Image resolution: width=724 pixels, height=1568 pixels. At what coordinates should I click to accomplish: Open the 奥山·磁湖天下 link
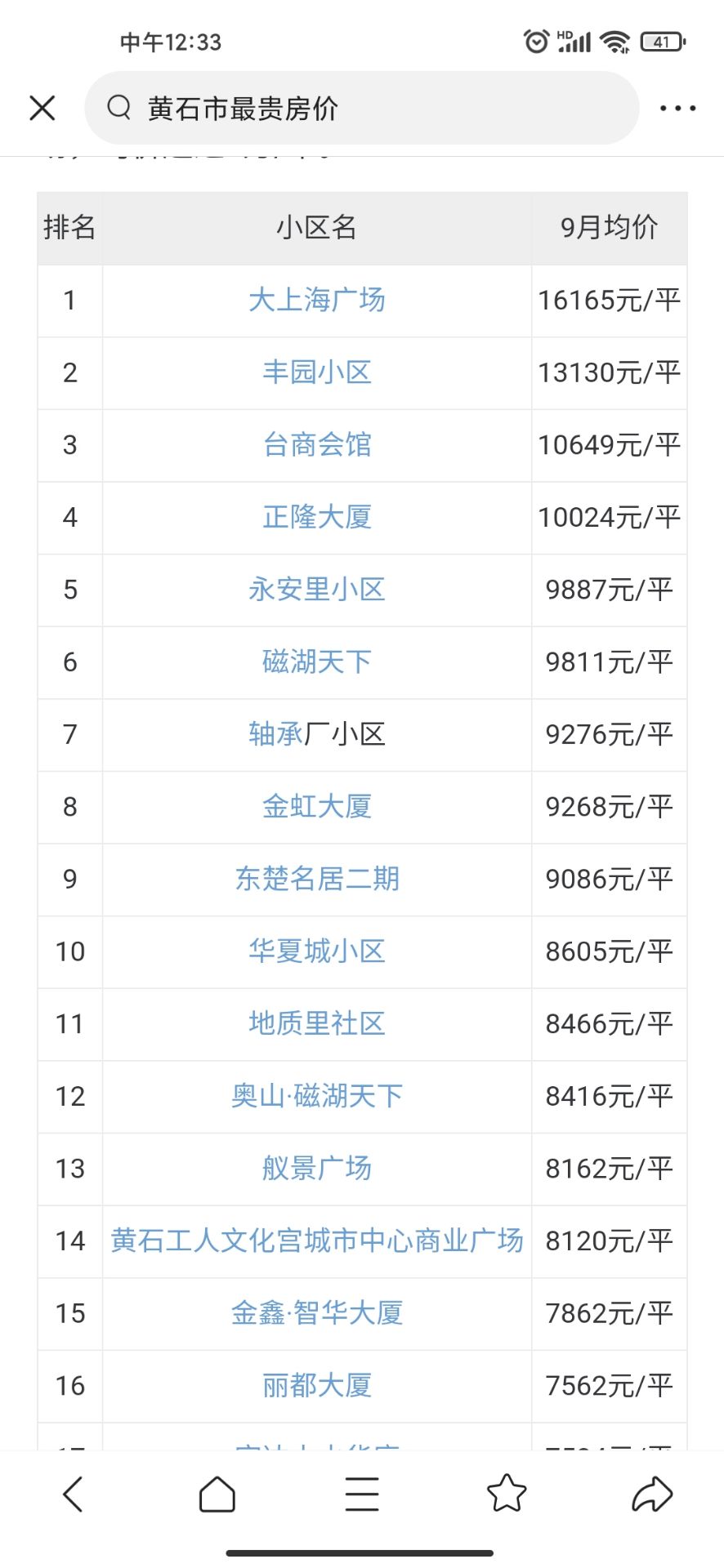[316, 1096]
